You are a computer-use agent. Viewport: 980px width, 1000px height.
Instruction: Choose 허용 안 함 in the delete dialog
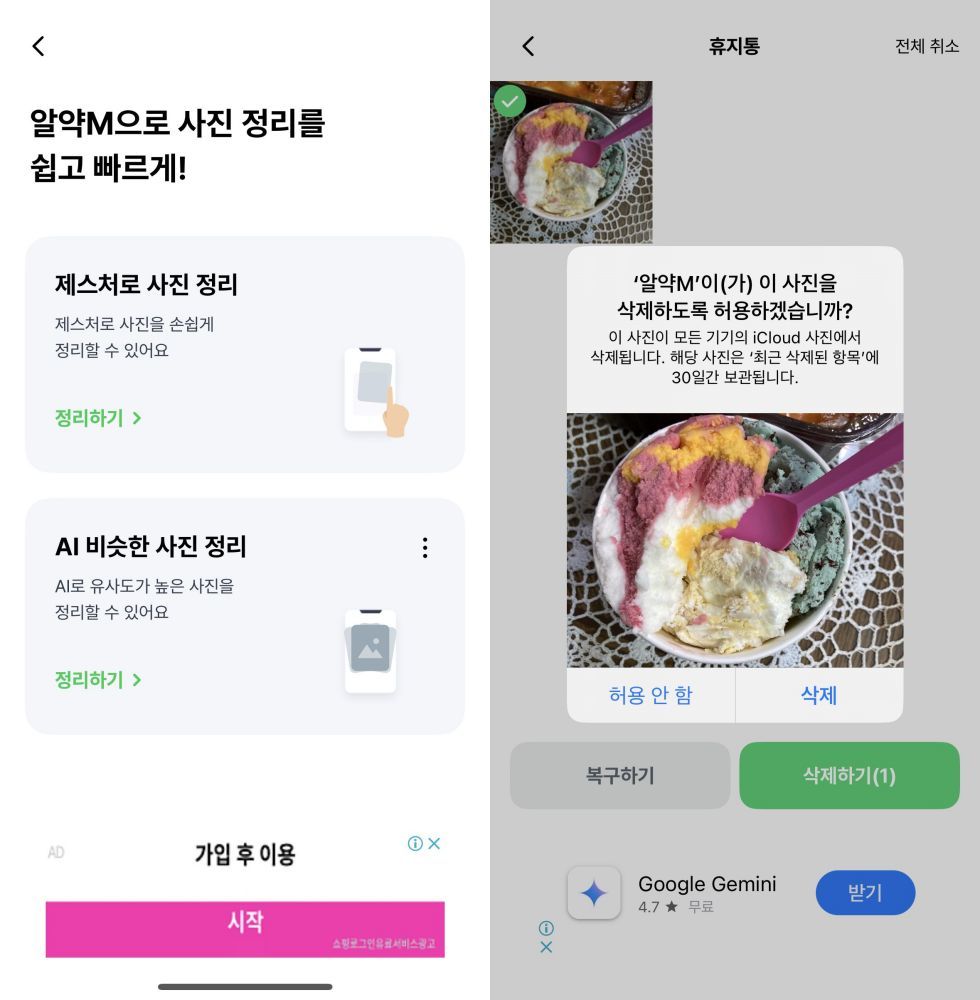(x=650, y=695)
